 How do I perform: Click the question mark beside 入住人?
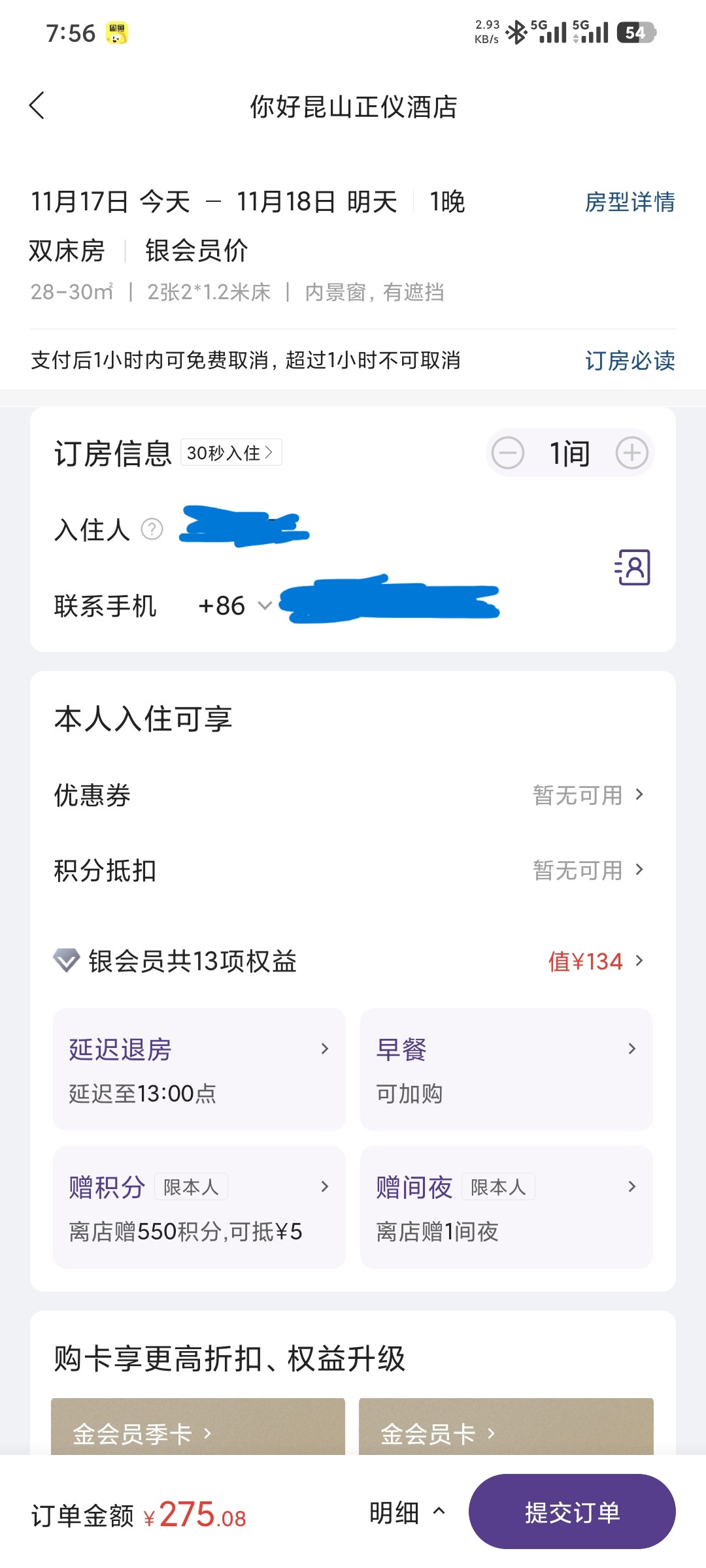(152, 531)
